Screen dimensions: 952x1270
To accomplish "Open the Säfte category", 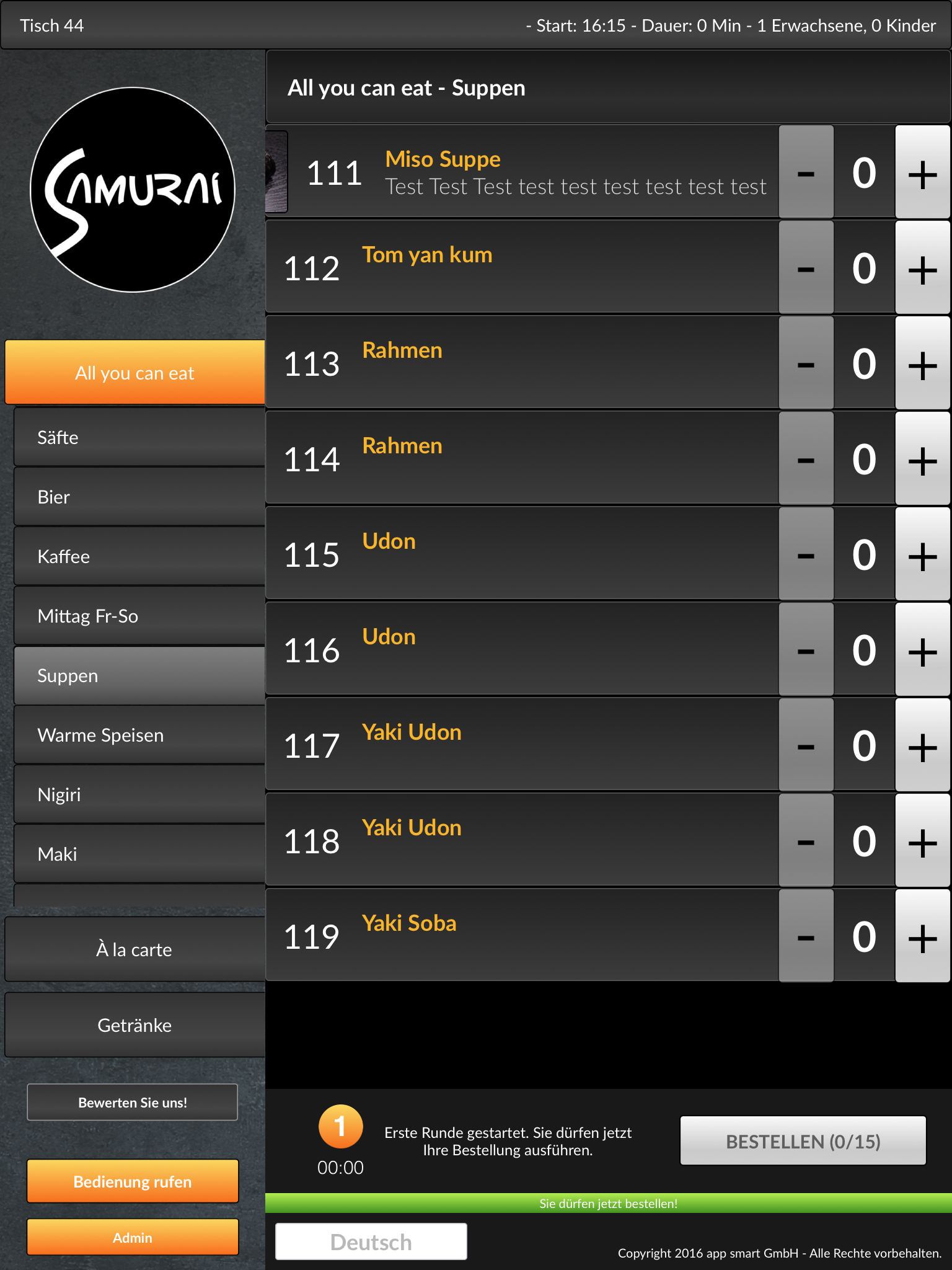I will 139,437.
